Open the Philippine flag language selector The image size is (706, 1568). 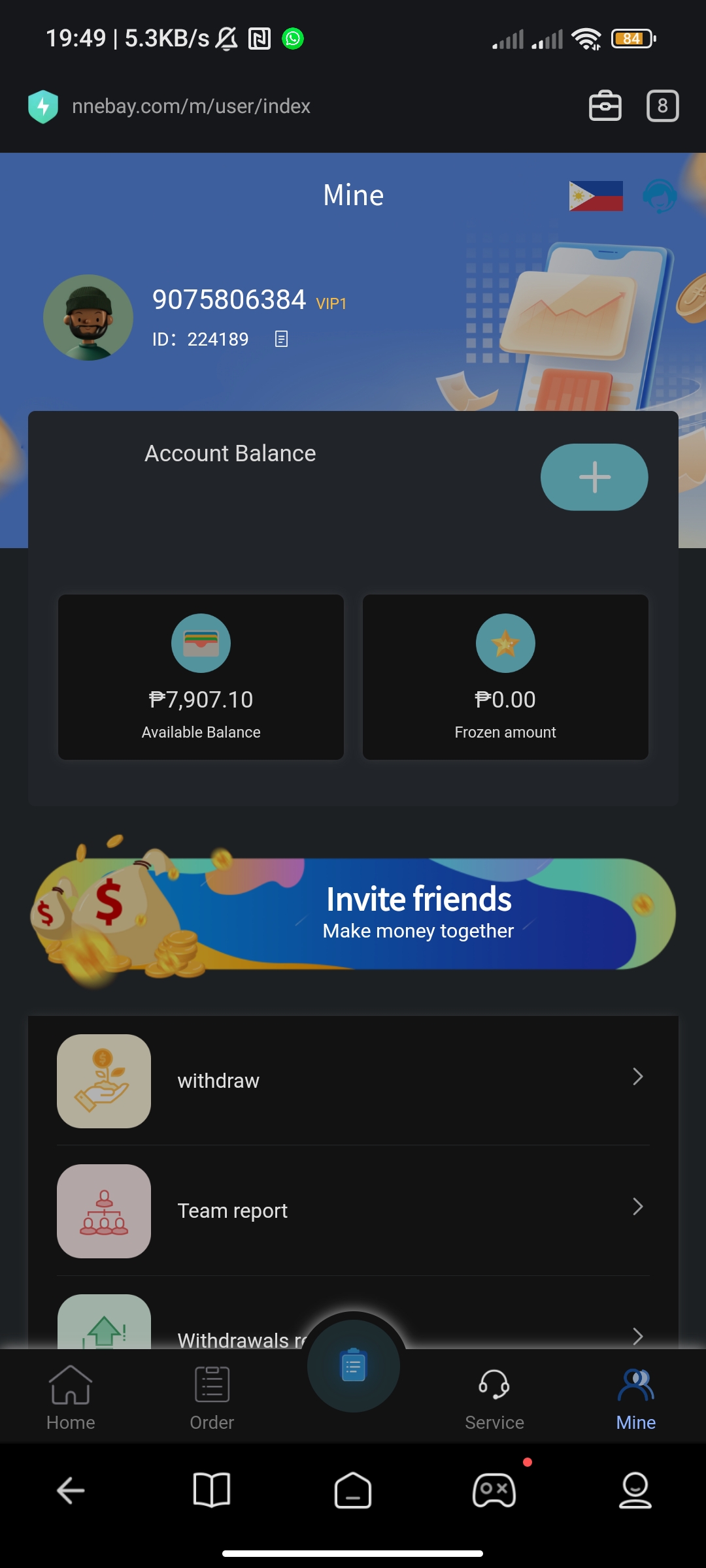pyautogui.click(x=596, y=196)
